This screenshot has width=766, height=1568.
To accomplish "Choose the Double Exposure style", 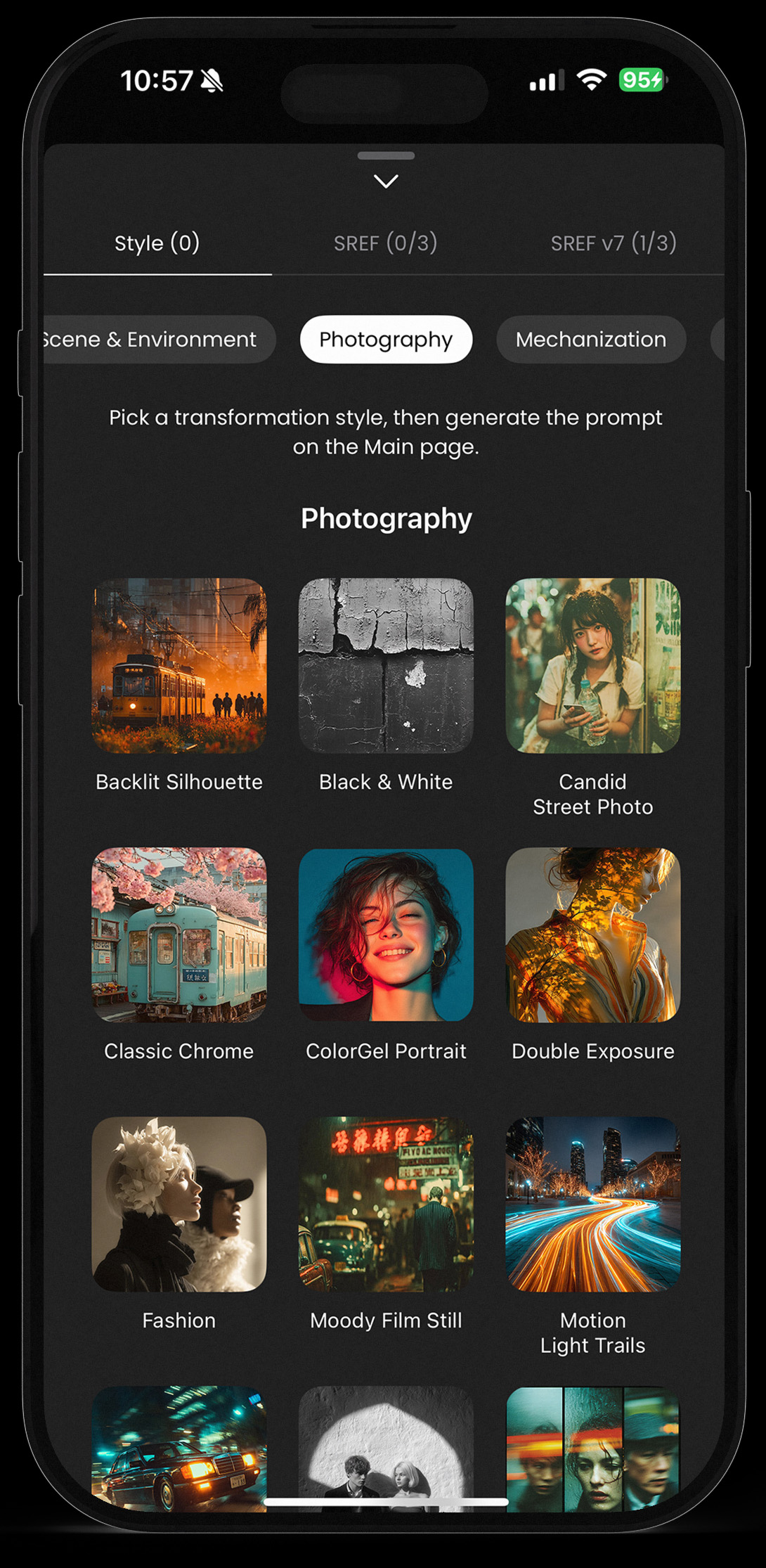I will coord(592,934).
